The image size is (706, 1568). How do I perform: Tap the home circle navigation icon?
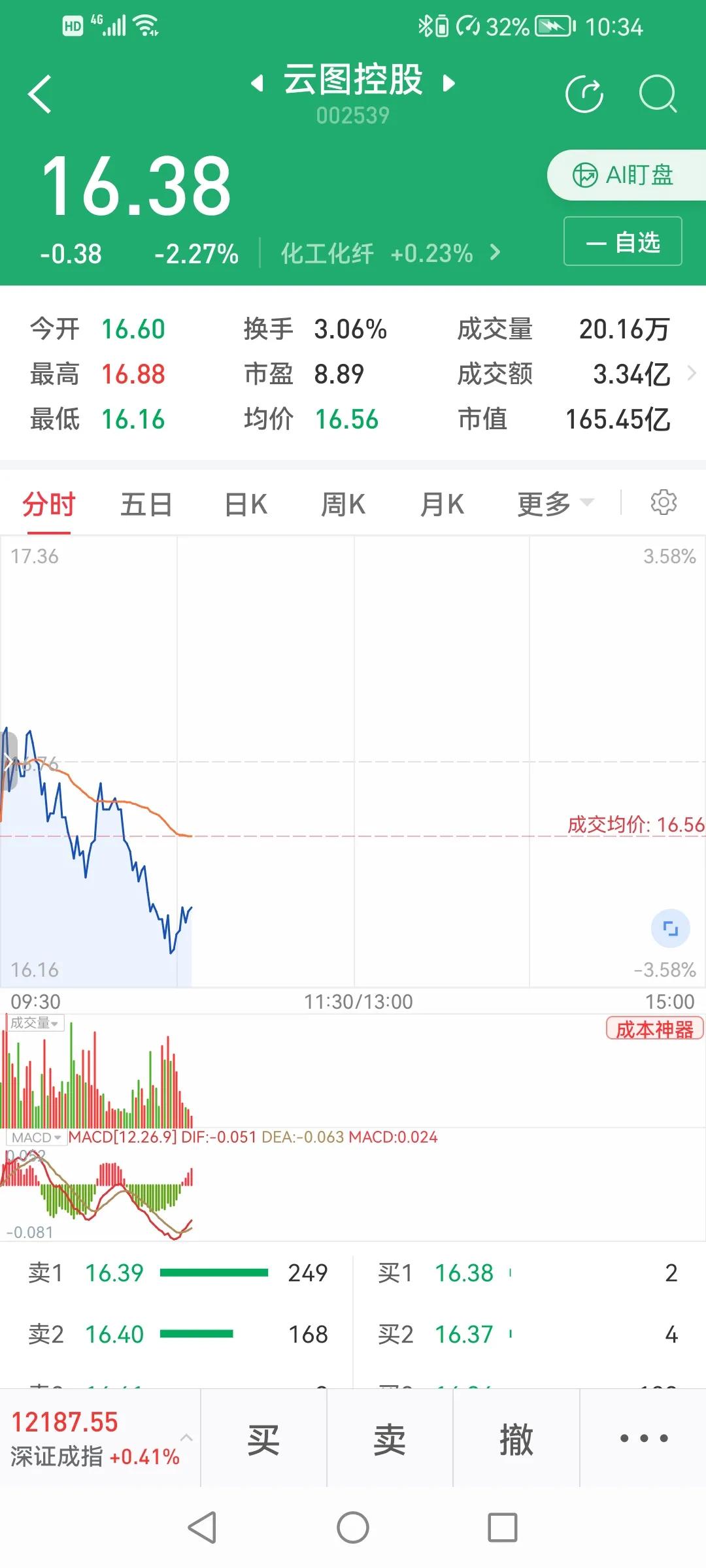(x=353, y=1529)
